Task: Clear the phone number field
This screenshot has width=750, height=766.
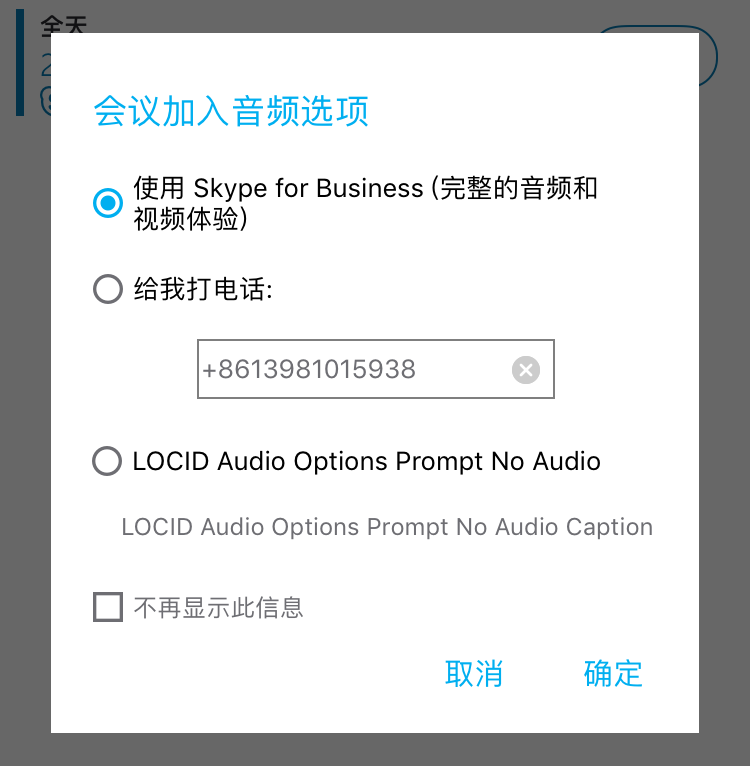Action: coord(526,370)
